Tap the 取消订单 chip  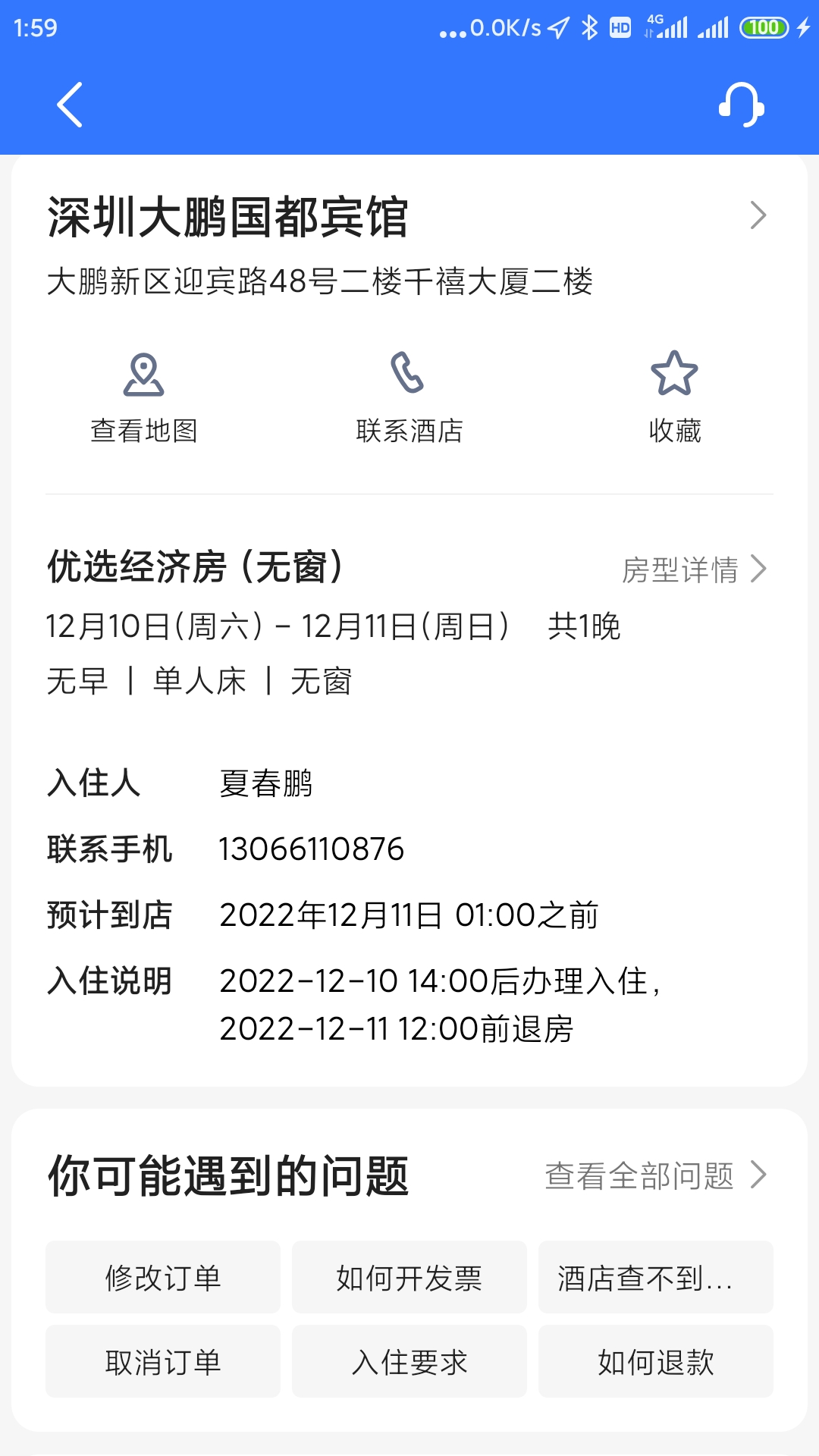click(163, 1361)
